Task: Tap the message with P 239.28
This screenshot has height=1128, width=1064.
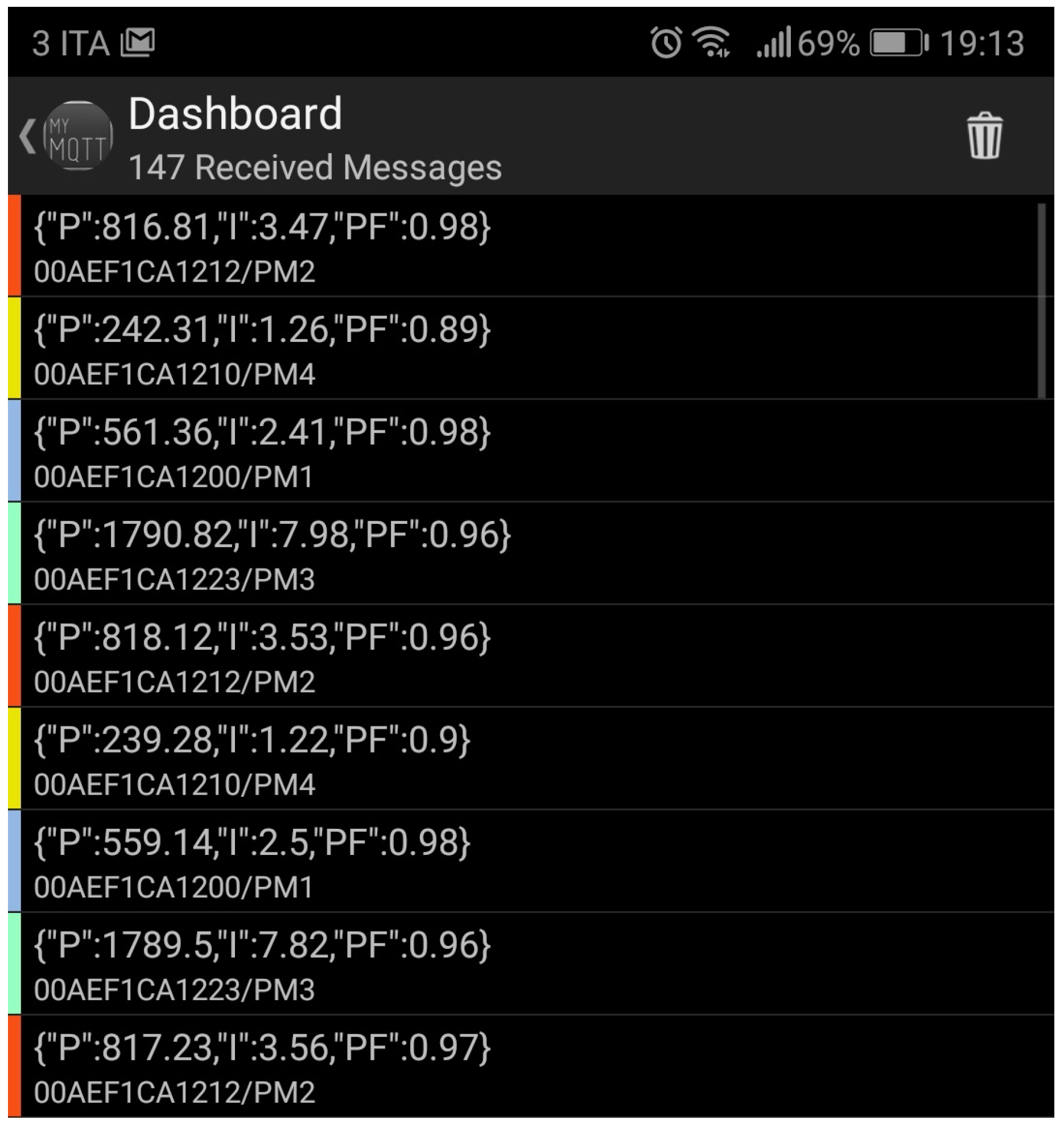Action: click(x=251, y=758)
